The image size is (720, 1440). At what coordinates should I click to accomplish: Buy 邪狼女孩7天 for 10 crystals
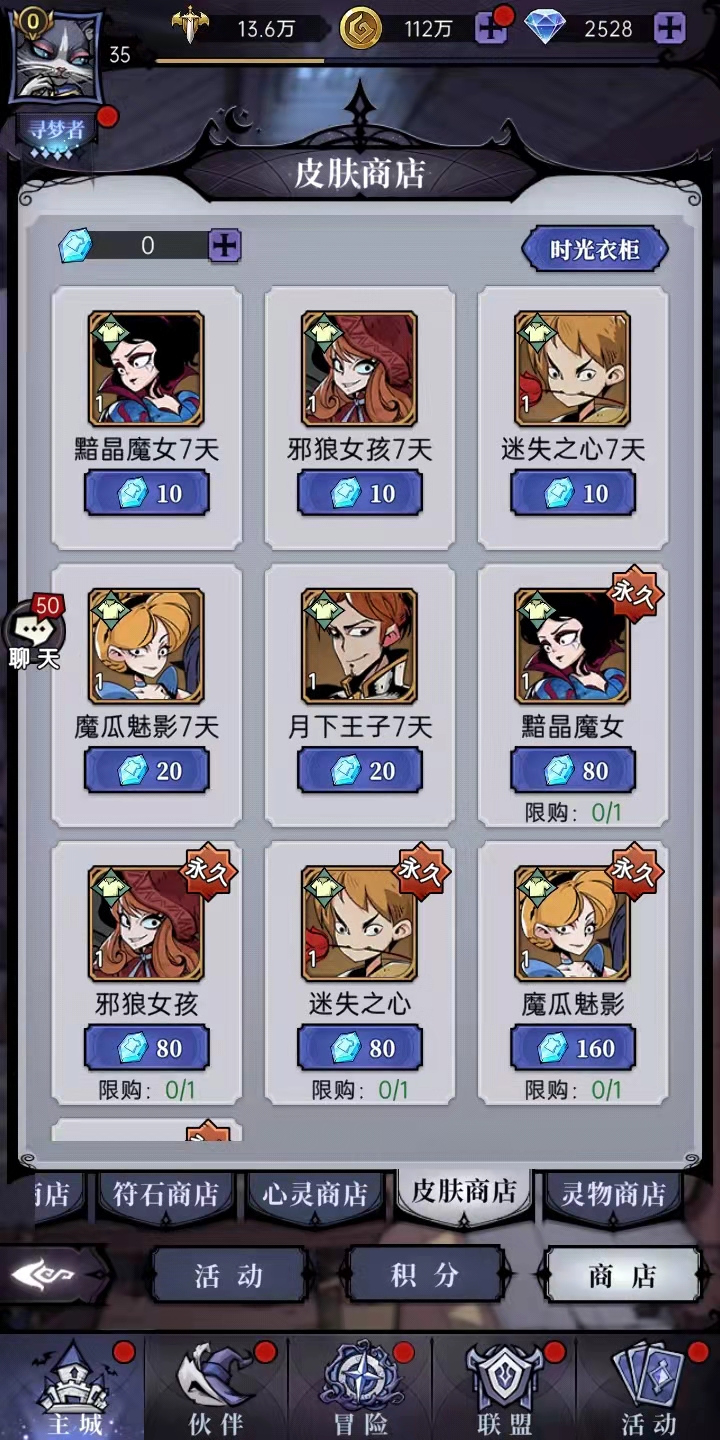click(x=360, y=494)
